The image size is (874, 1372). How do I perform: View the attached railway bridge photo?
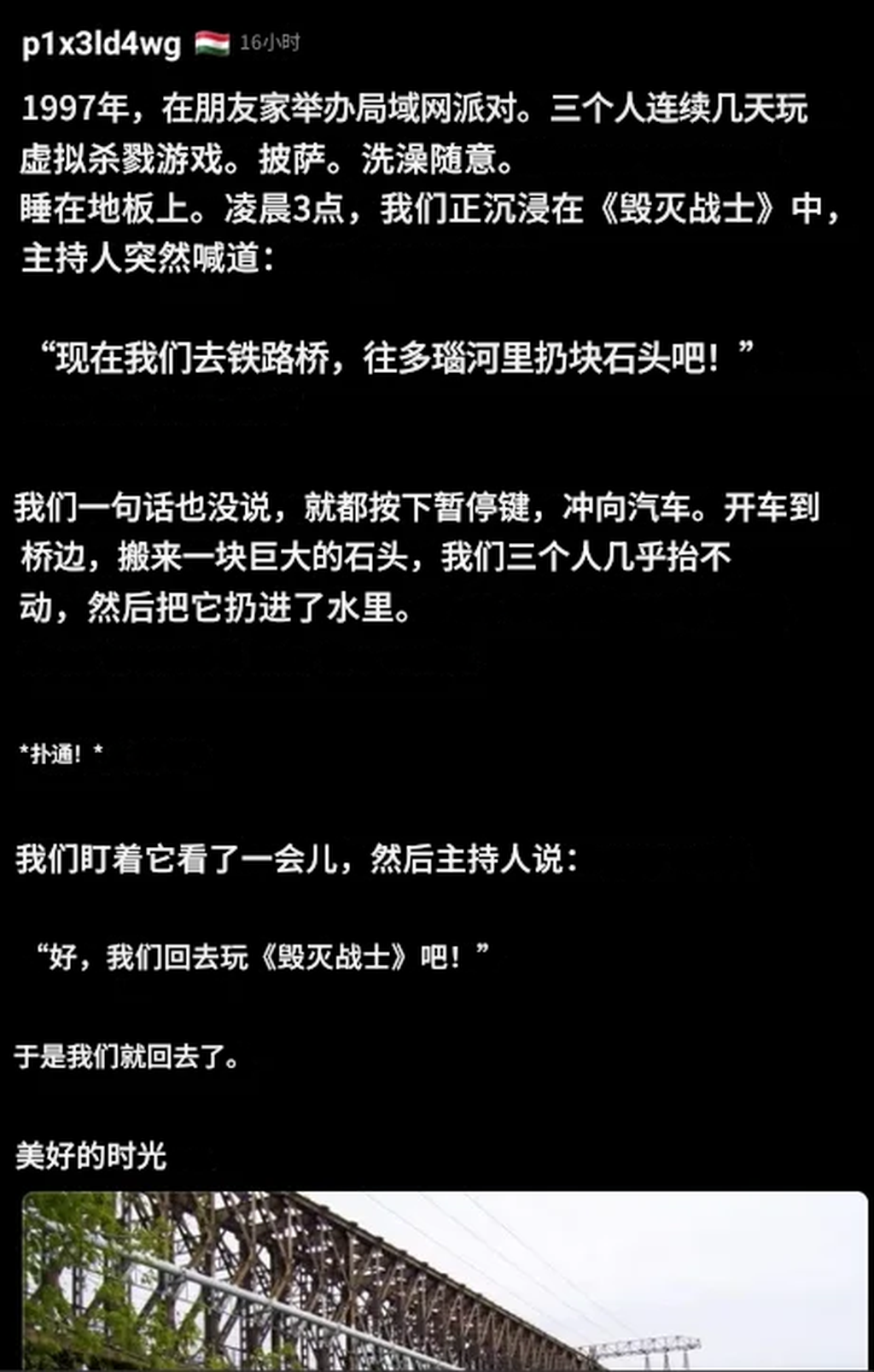point(444,1281)
